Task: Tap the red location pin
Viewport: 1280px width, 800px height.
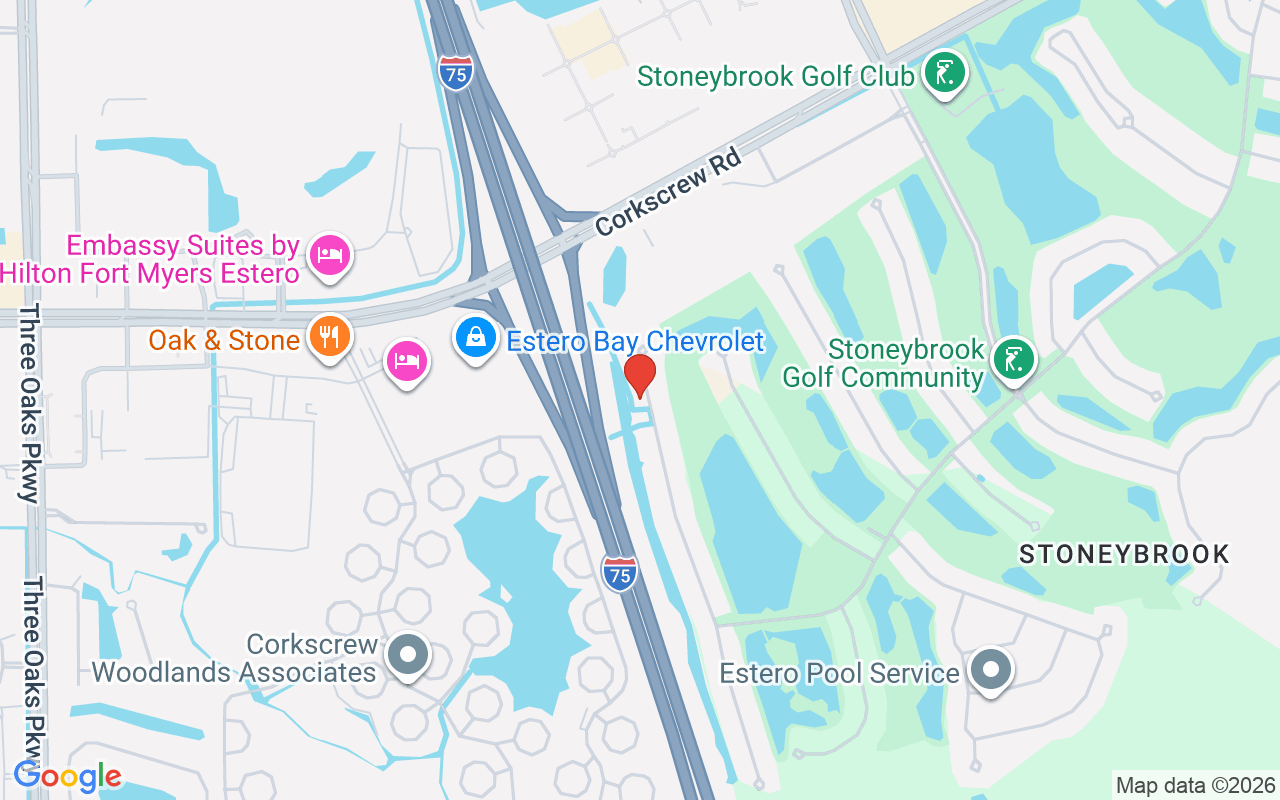Action: coord(639,374)
